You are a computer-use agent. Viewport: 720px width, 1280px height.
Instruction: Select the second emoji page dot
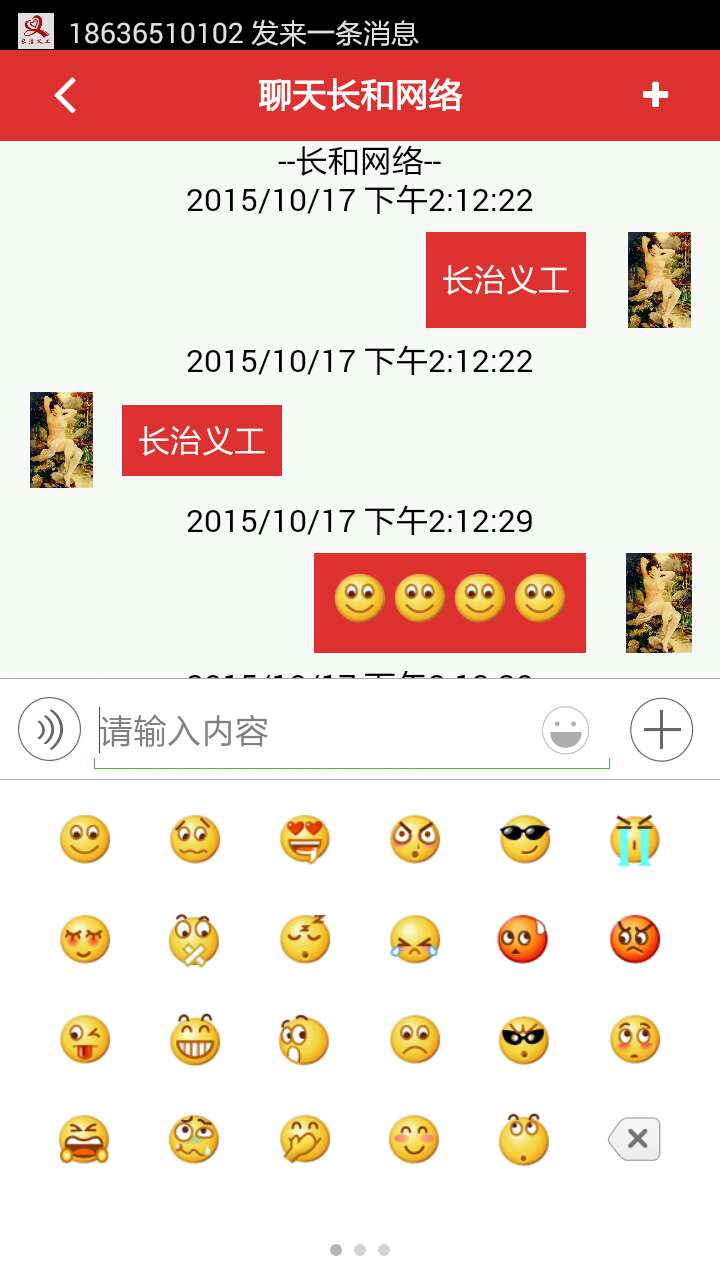360,1248
